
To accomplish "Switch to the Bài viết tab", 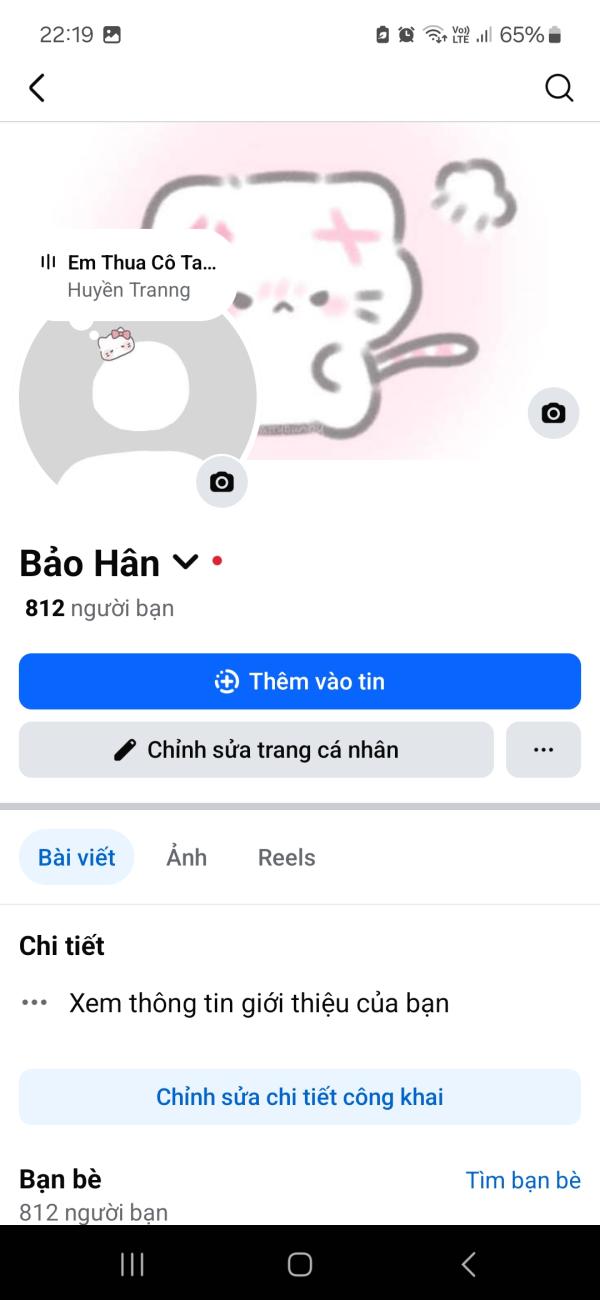I will (76, 857).
